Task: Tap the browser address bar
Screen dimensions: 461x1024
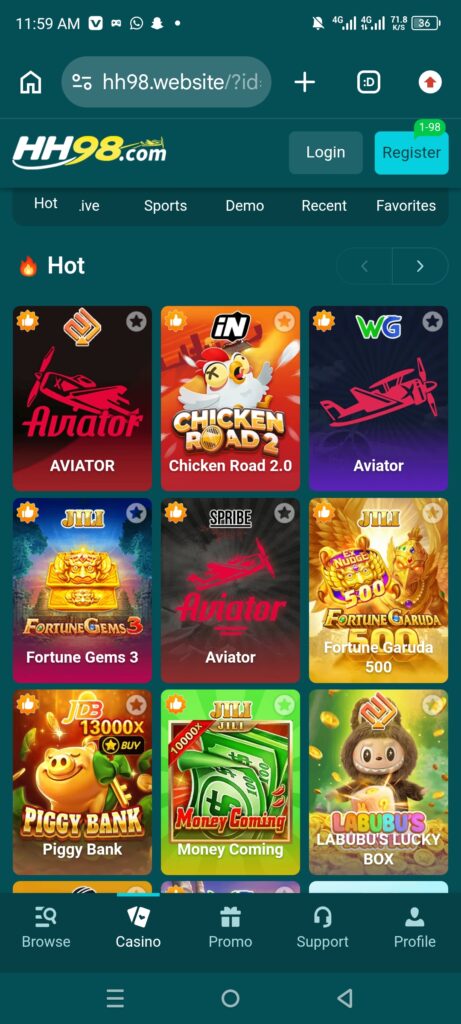Action: click(166, 82)
